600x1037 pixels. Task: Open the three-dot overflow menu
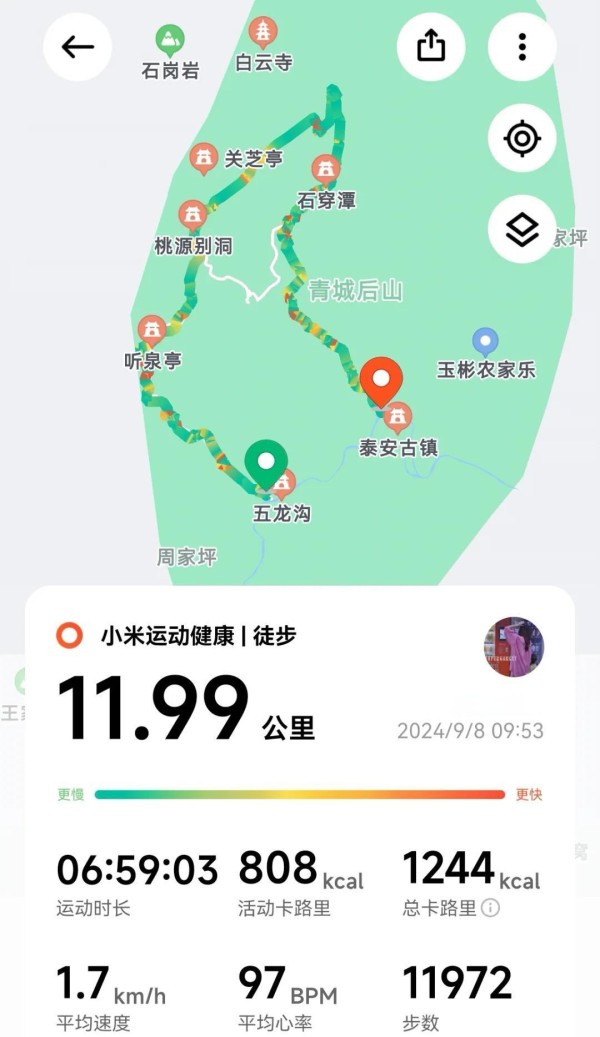(521, 46)
